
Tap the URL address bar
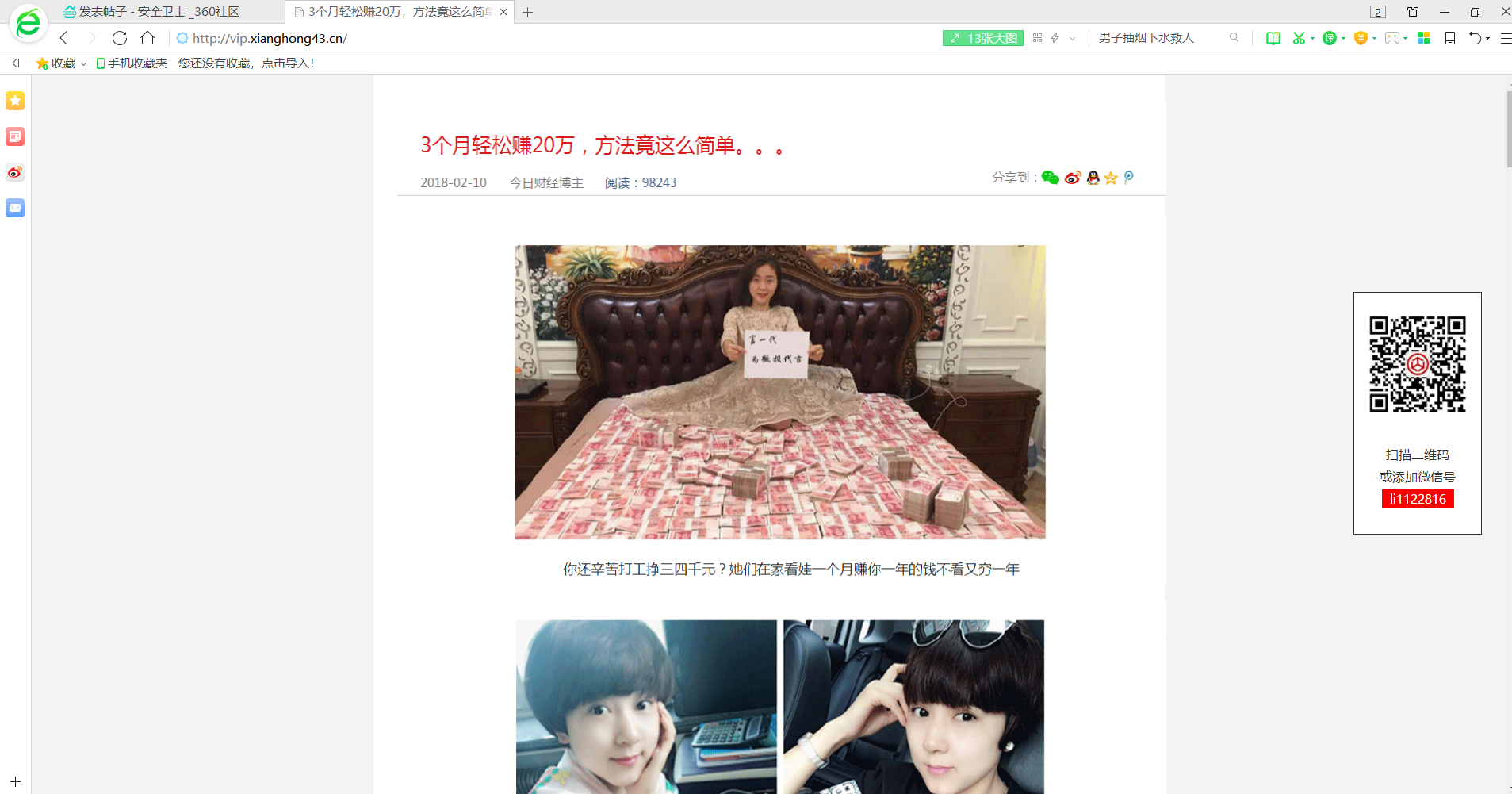476,38
